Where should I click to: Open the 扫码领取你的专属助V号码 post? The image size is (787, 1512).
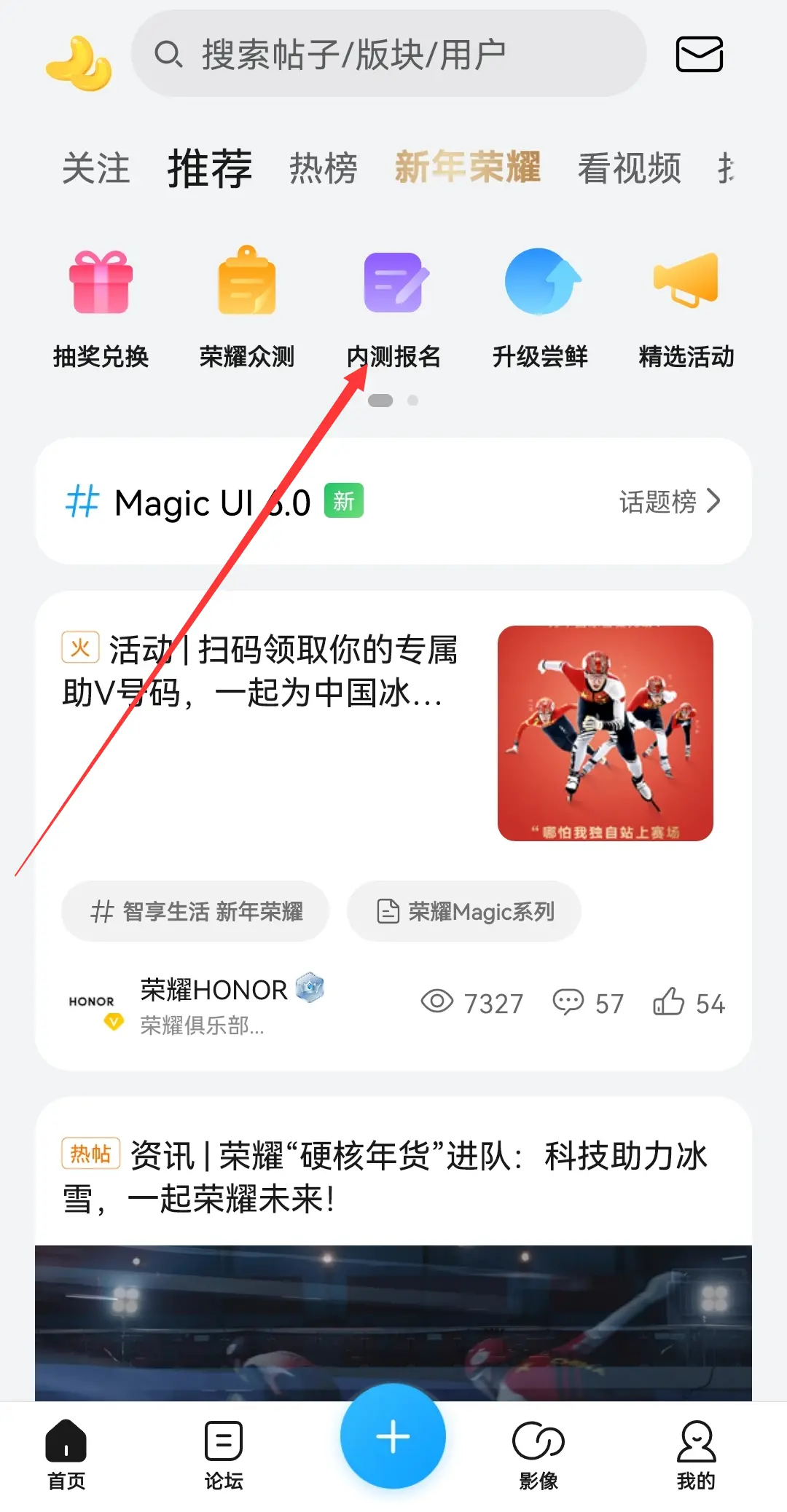tap(260, 671)
